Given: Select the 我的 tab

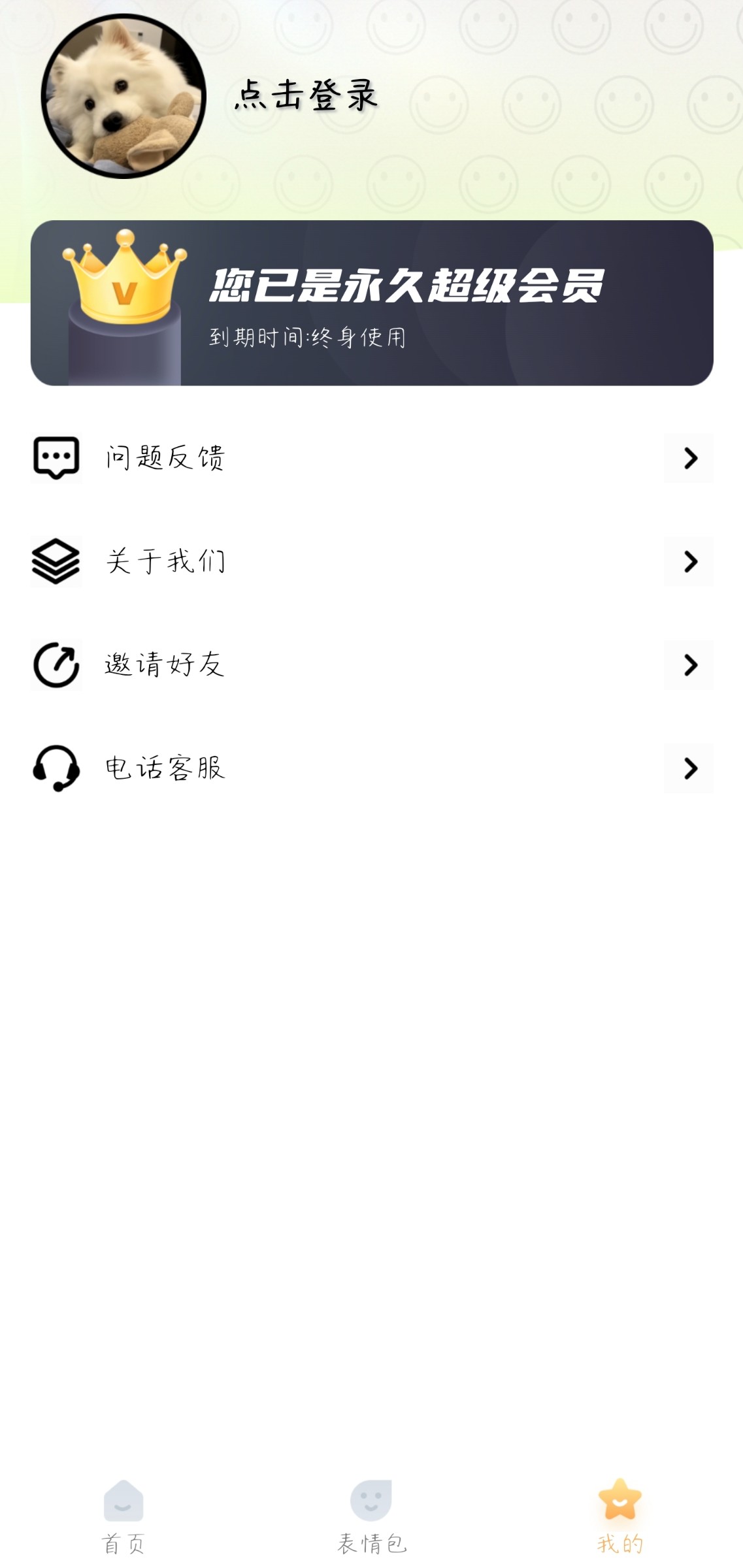Looking at the screenshot, I should (x=619, y=1517).
